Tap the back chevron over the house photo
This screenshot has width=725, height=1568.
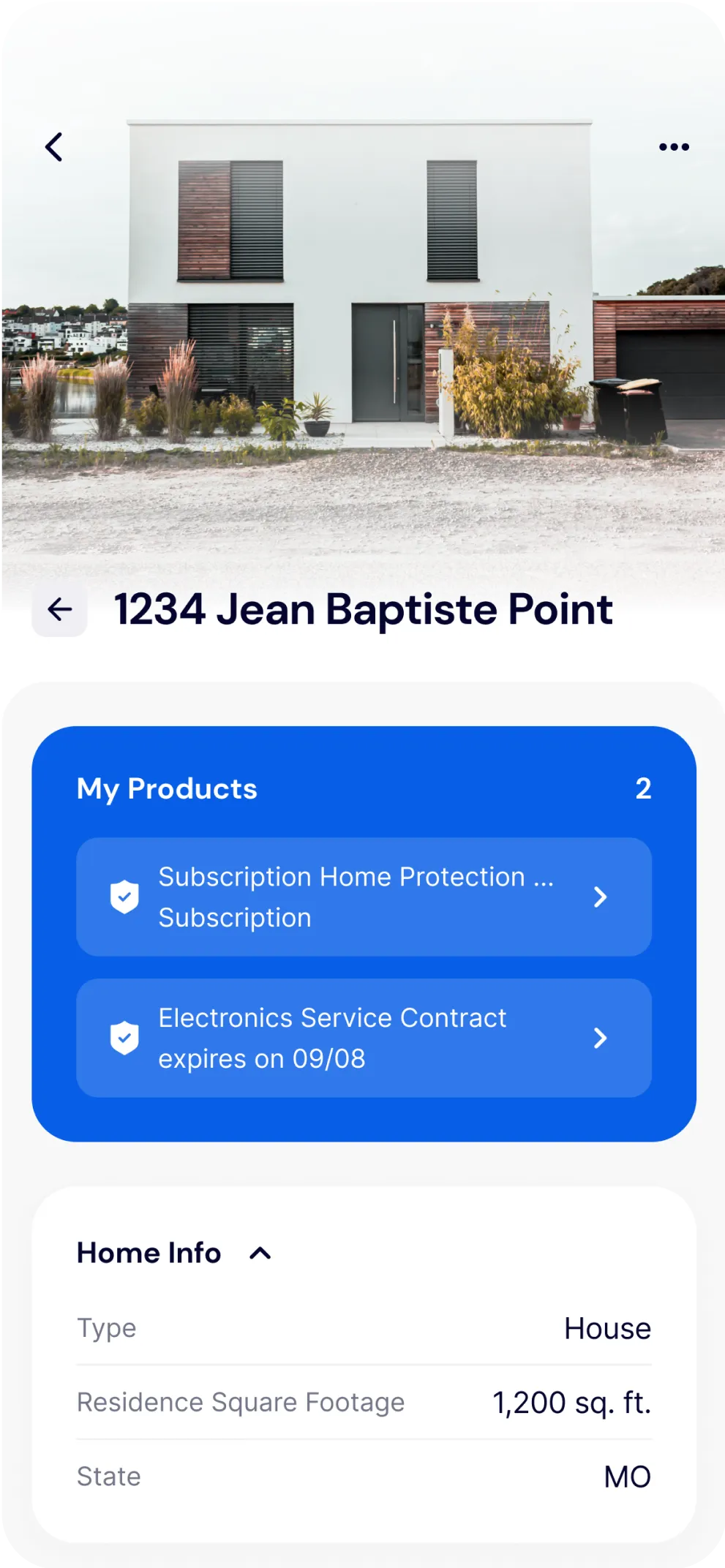54,147
